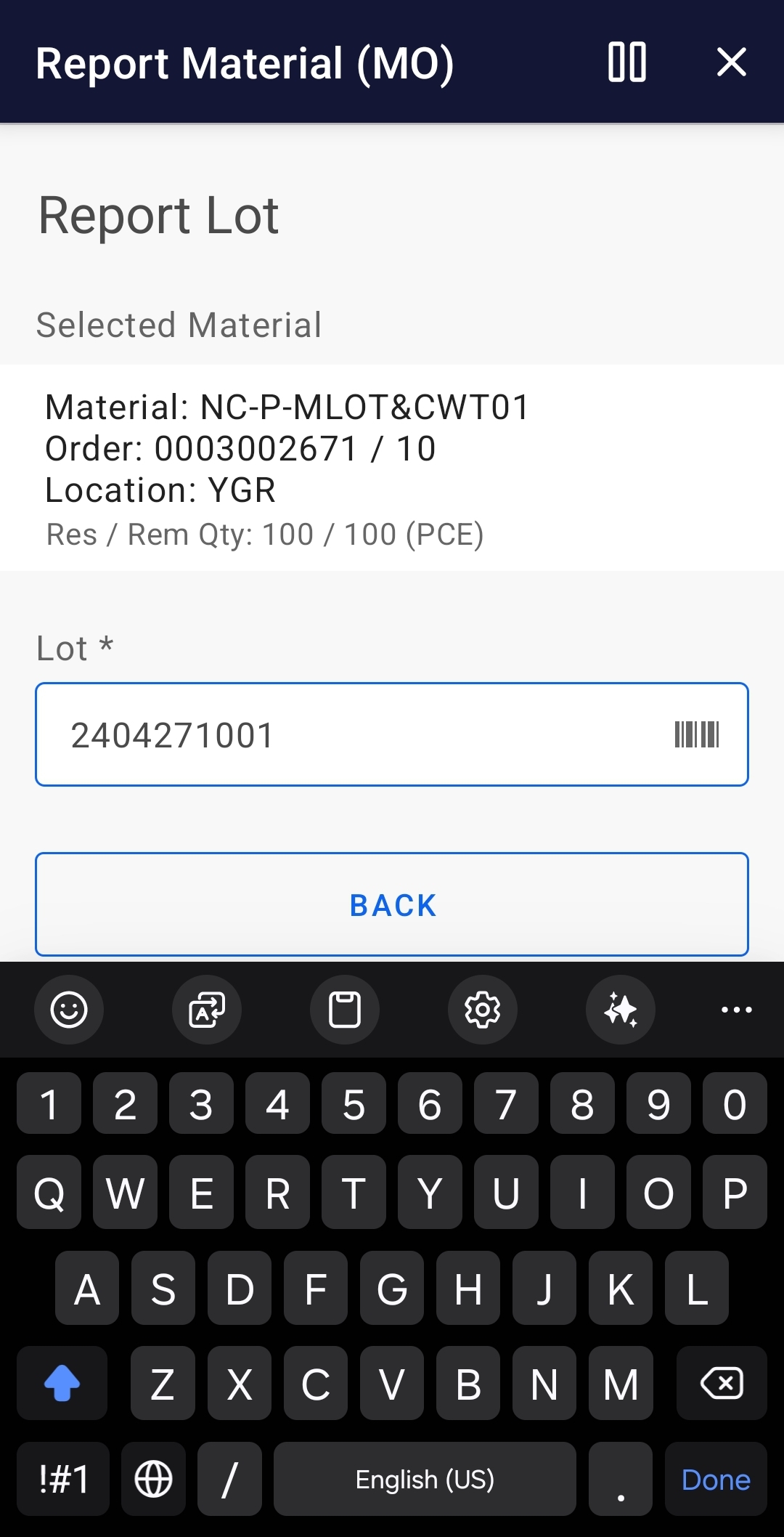The height and width of the screenshot is (1537, 784).
Task: Switch to the symbols keyboard
Action: coord(62,1480)
